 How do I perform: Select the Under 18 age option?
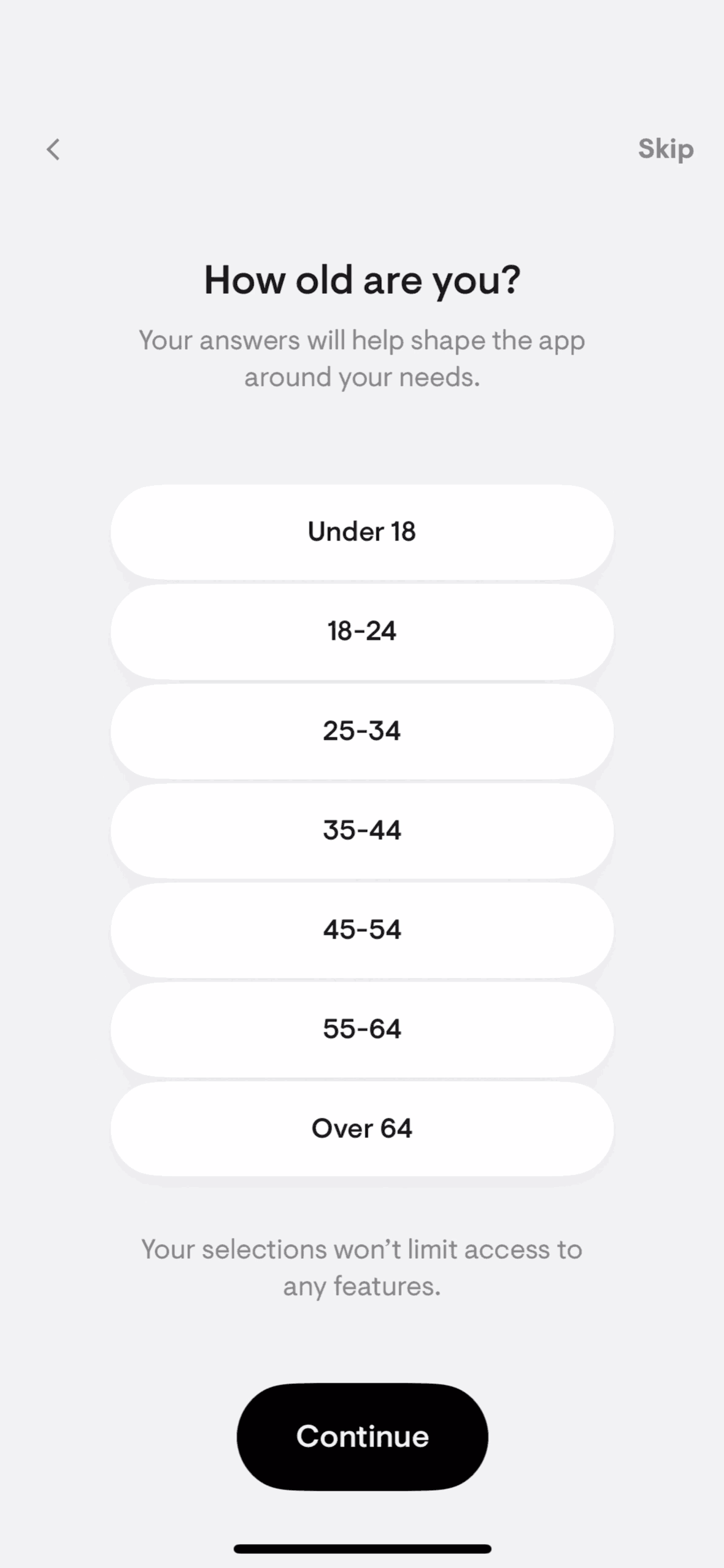[x=362, y=532]
